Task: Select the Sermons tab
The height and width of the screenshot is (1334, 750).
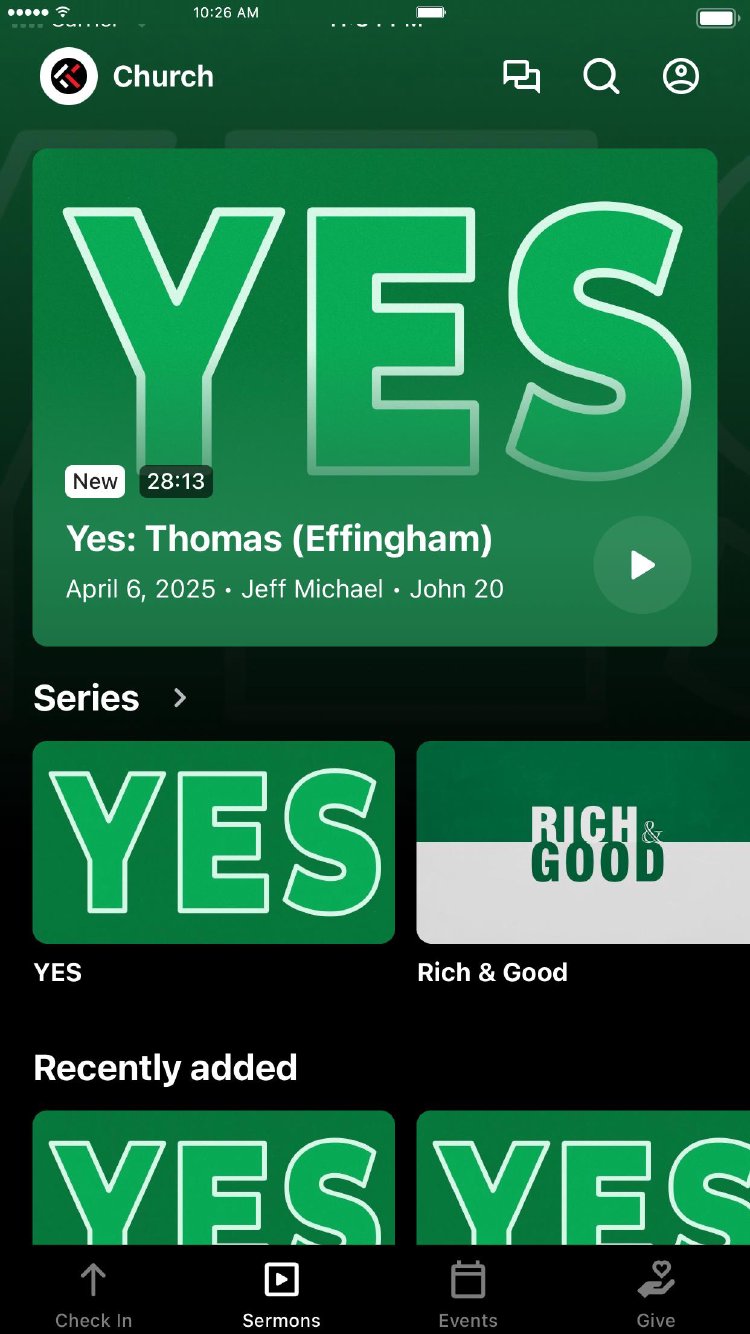Action: (281, 1294)
